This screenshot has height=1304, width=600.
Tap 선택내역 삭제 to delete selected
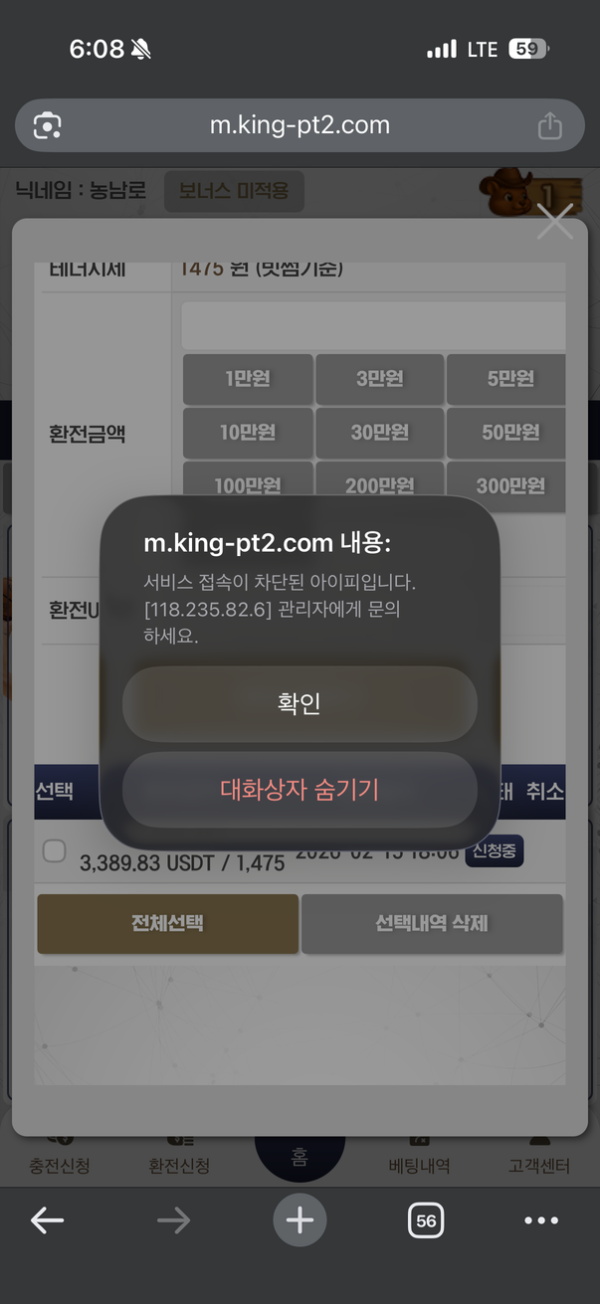point(431,923)
